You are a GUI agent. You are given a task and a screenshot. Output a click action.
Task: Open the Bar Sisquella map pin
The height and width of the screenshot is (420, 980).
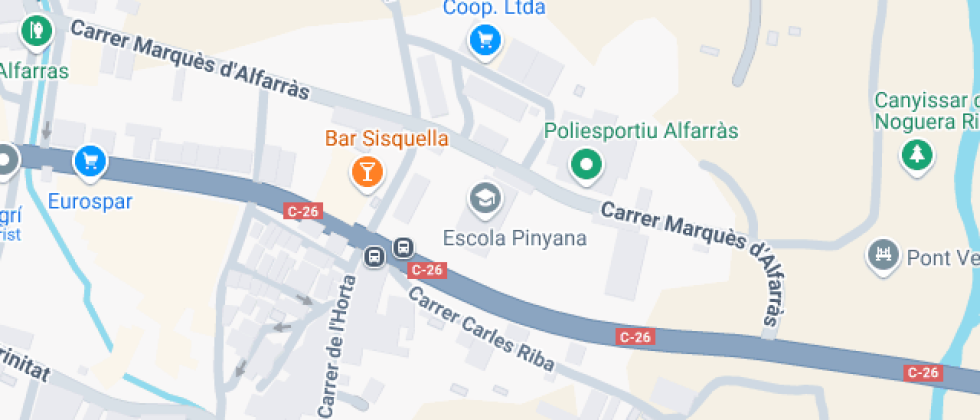[367, 172]
